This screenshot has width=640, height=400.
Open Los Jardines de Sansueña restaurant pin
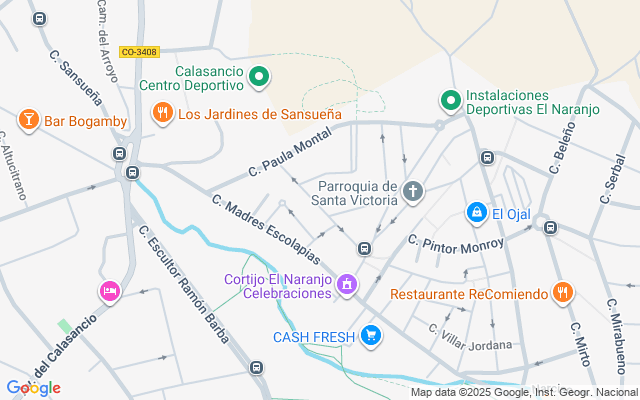[162, 114]
